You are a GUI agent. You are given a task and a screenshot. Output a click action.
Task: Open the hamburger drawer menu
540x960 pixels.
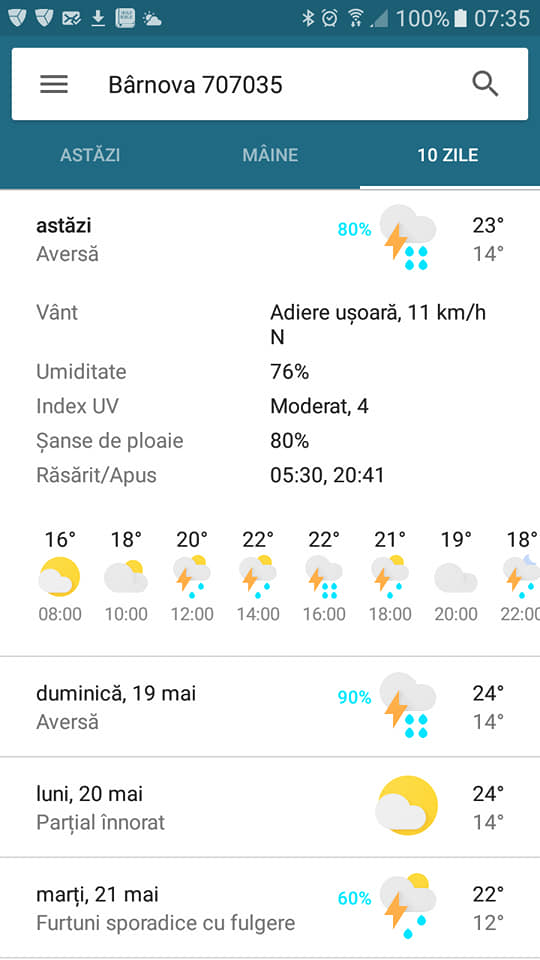point(54,84)
